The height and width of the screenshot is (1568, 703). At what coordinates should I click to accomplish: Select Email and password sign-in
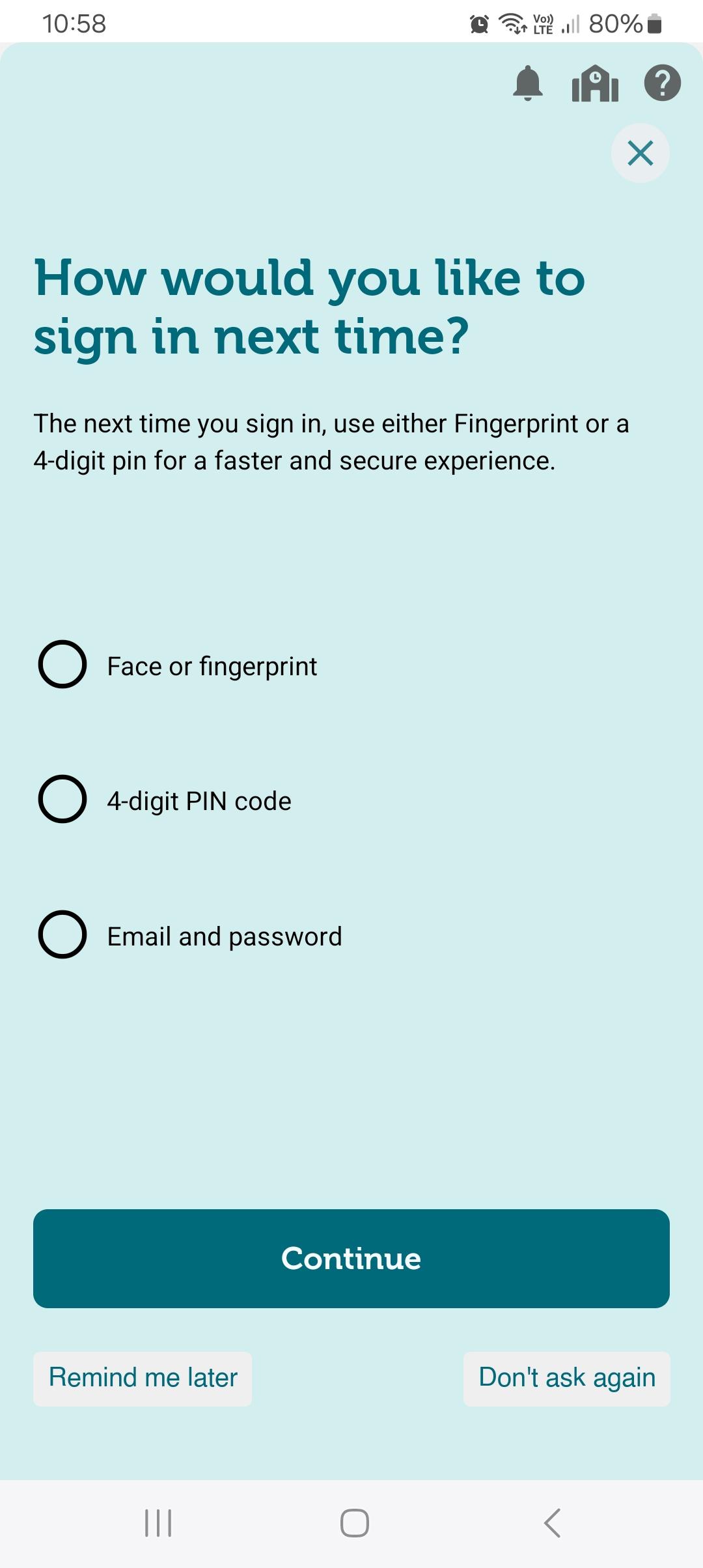point(62,935)
